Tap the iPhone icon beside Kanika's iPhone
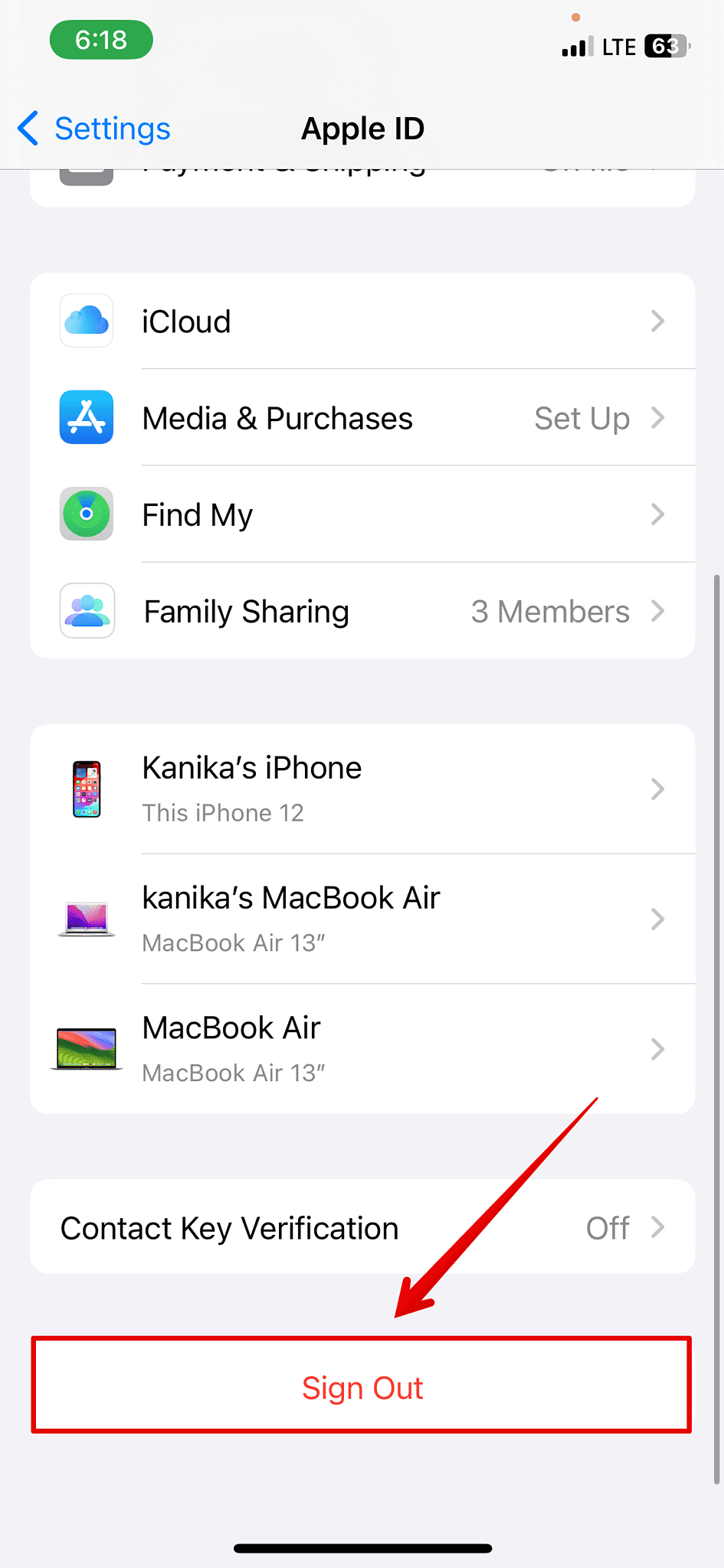 (86, 789)
